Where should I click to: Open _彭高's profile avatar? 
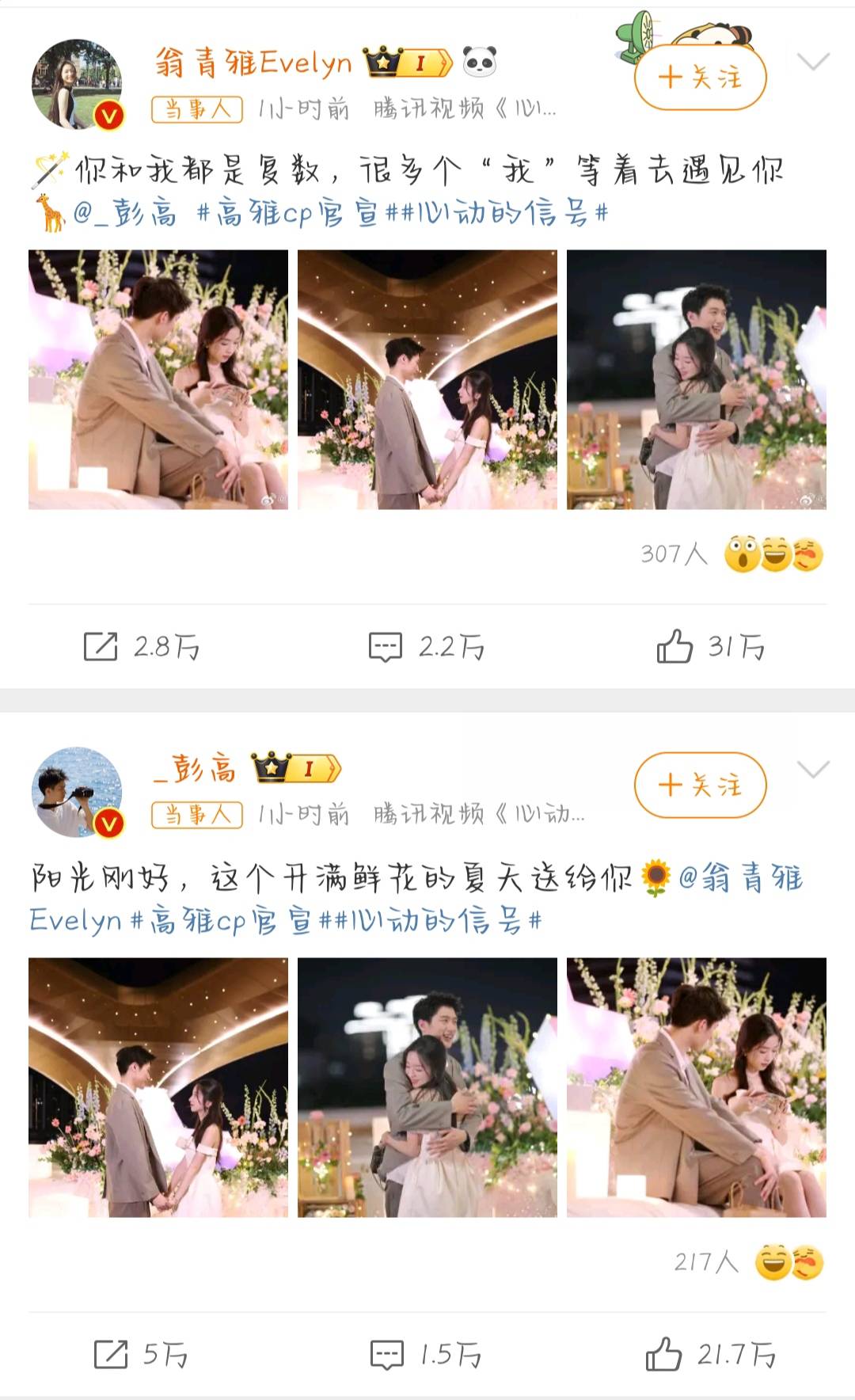tap(77, 791)
